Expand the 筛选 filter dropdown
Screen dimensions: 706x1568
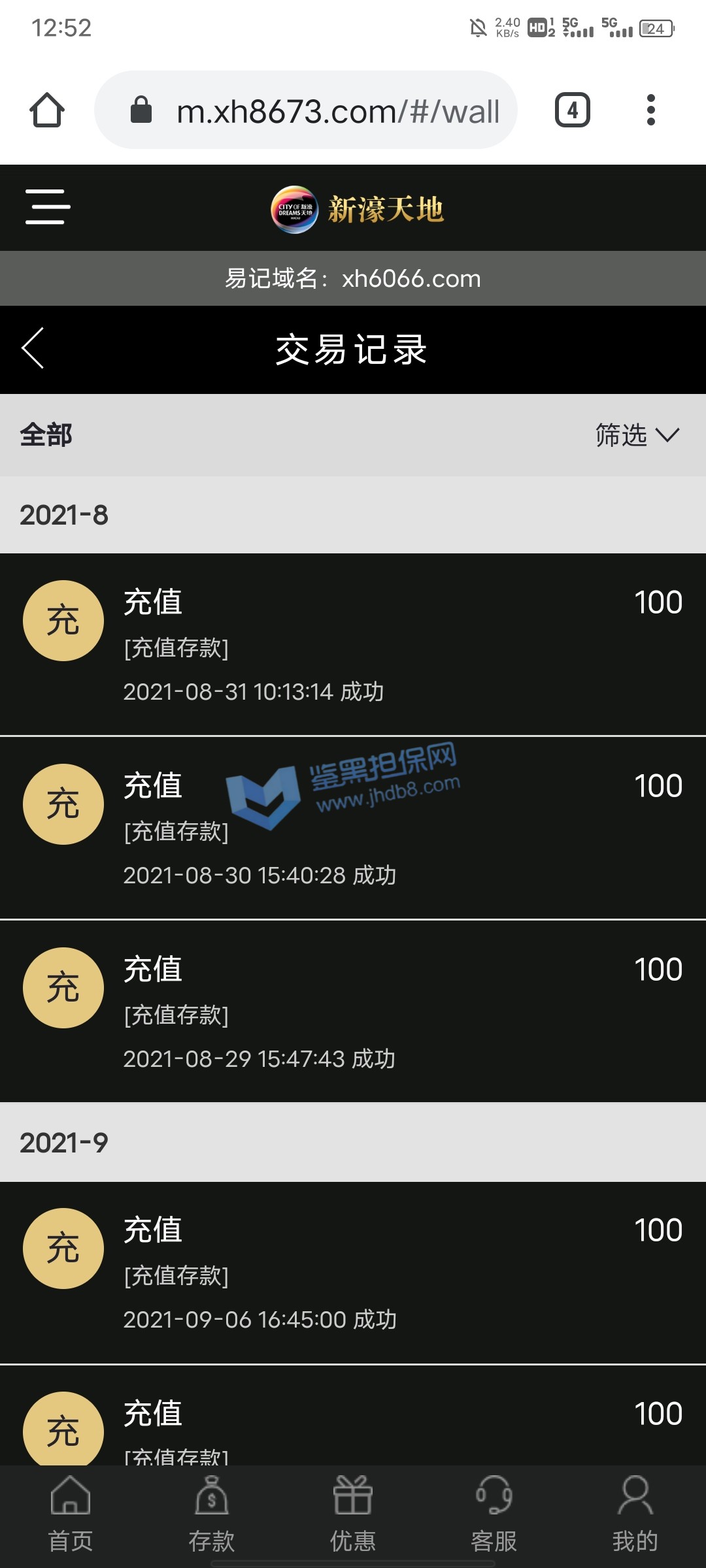(x=637, y=435)
